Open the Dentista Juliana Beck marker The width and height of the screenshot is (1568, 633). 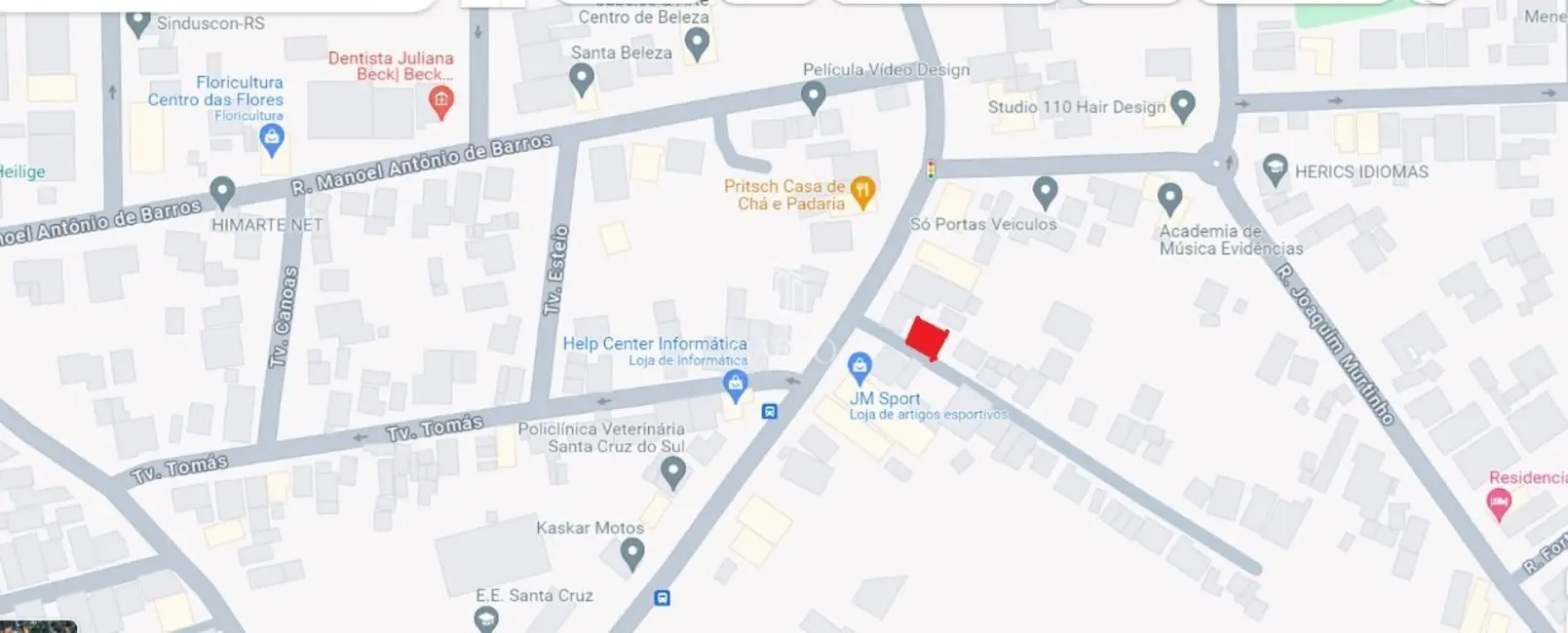click(441, 100)
